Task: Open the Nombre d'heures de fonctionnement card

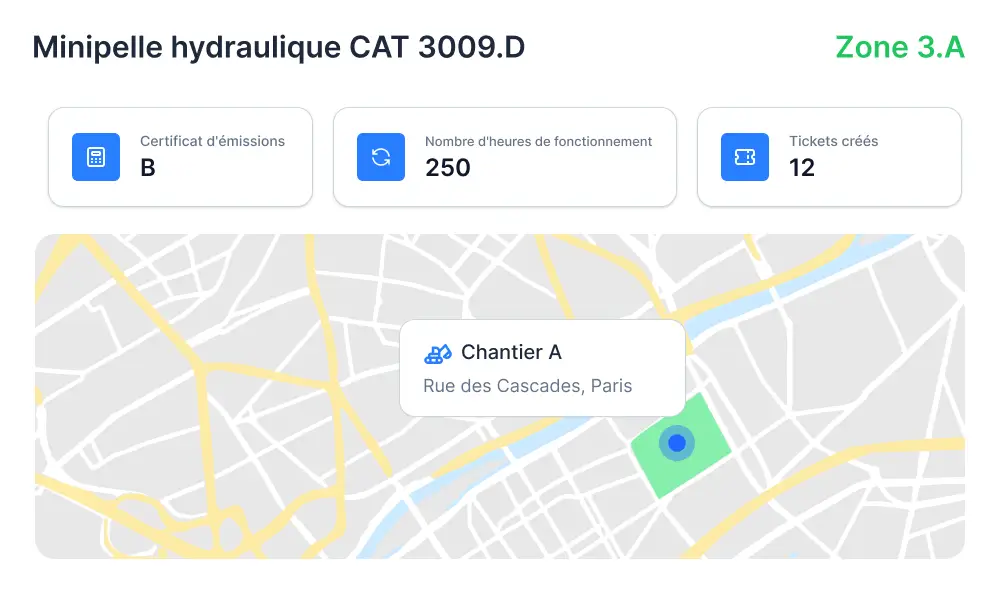Action: pos(505,157)
